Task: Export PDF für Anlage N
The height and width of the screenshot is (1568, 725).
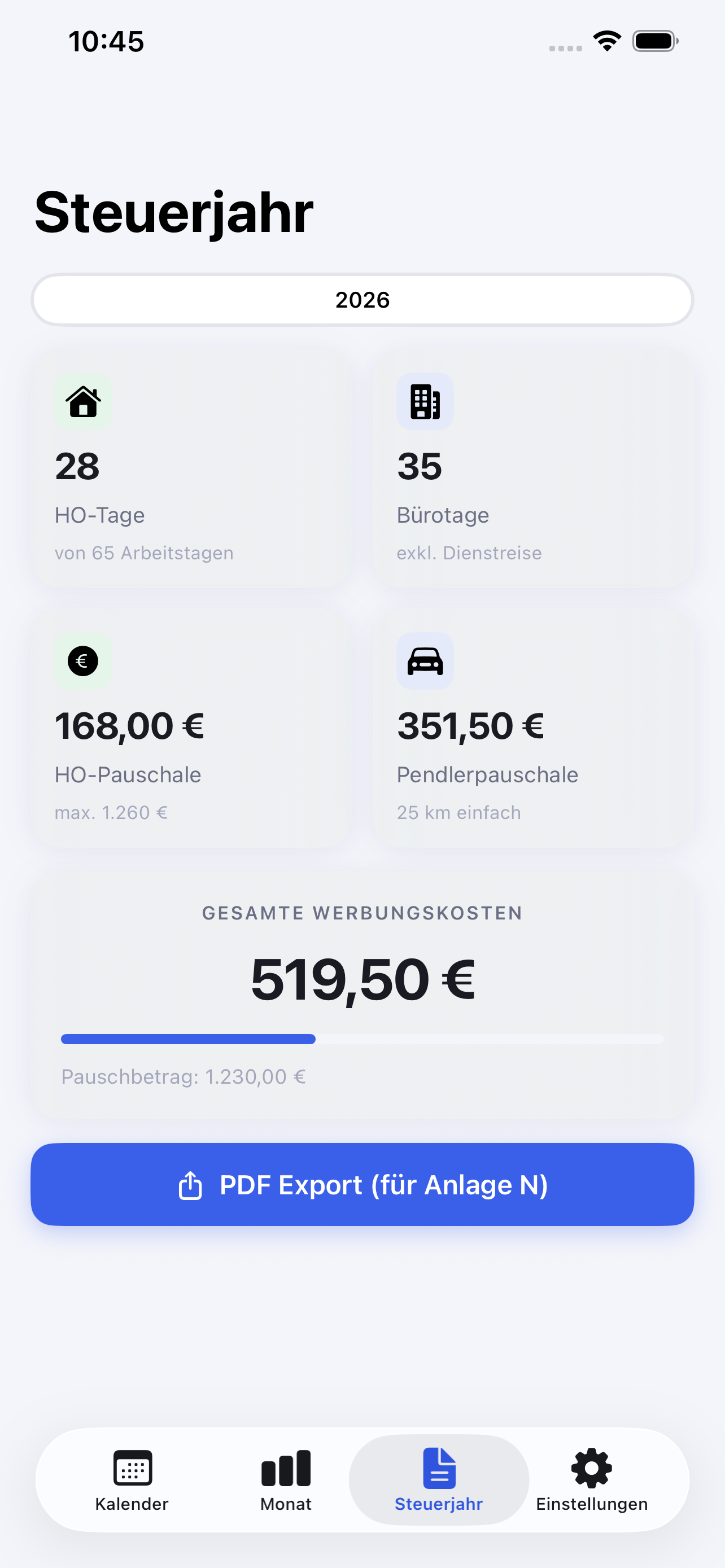Action: pyautogui.click(x=362, y=1185)
